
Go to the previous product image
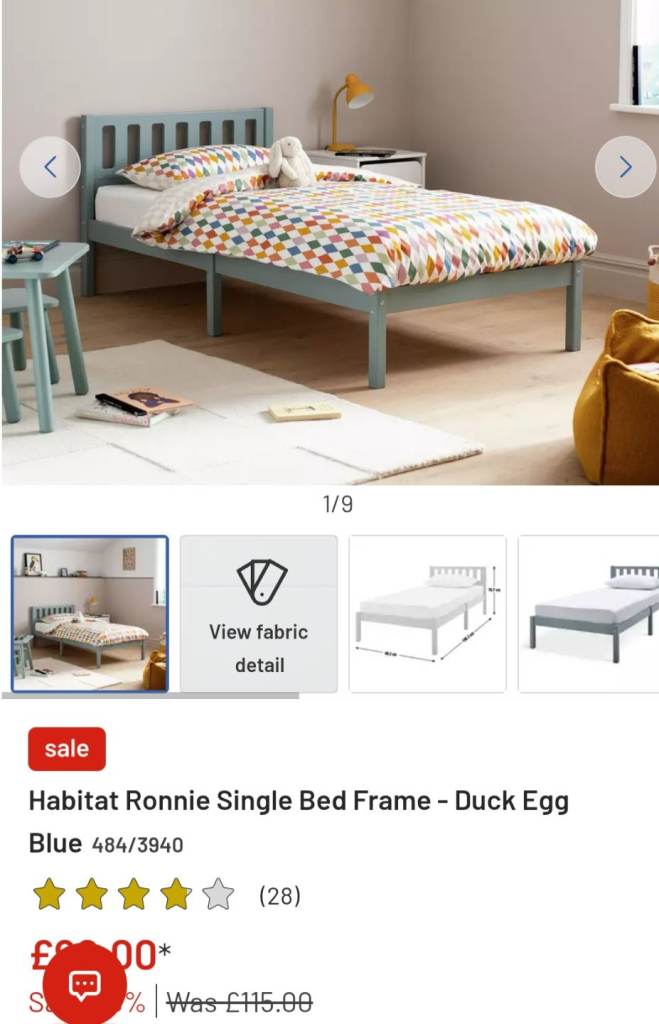(50, 167)
